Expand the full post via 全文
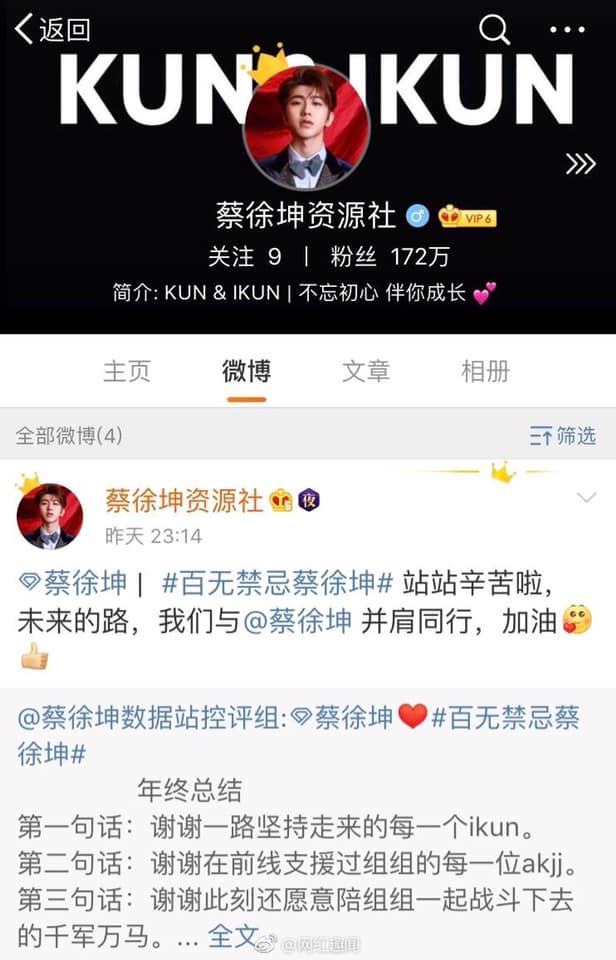Viewport: 616px width, 960px height. pos(233,935)
